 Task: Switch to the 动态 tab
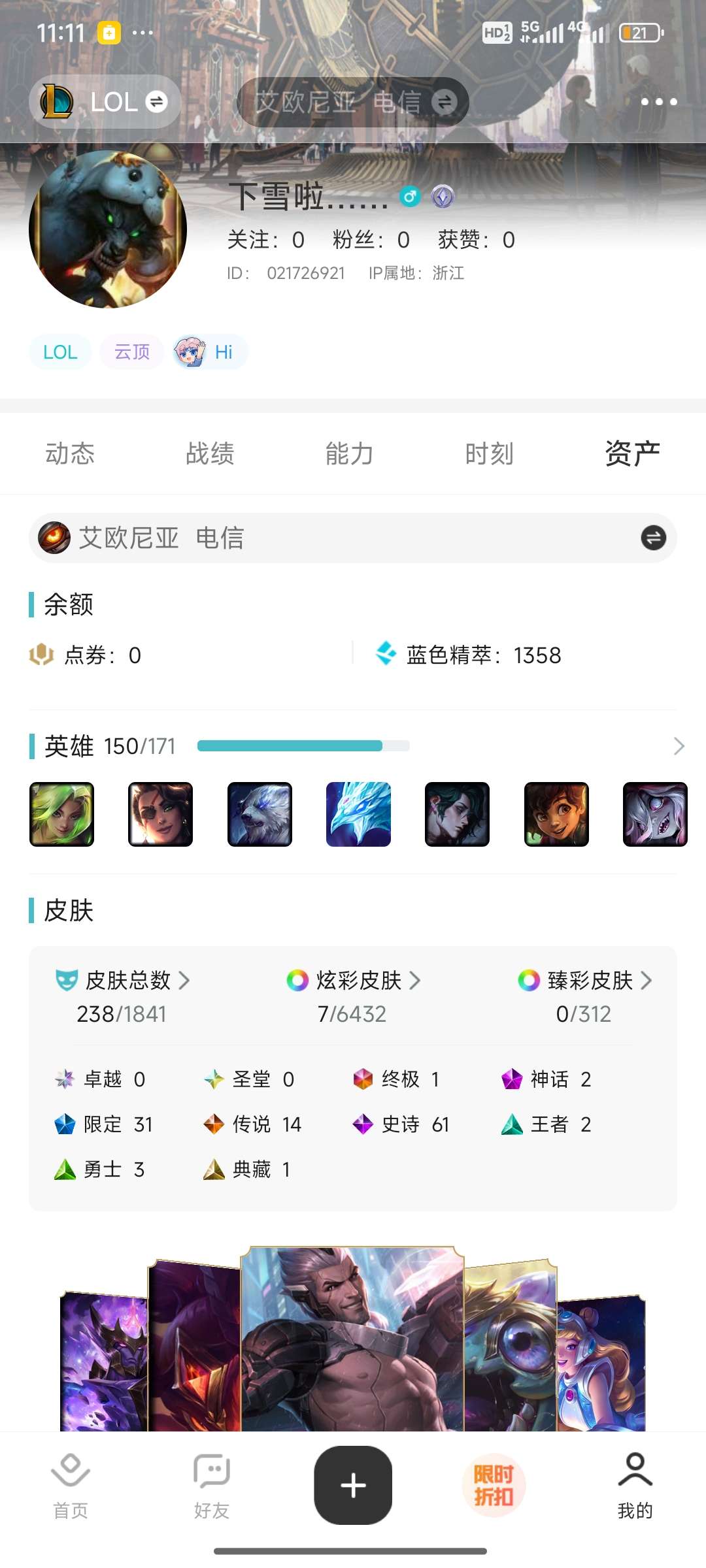(70, 453)
